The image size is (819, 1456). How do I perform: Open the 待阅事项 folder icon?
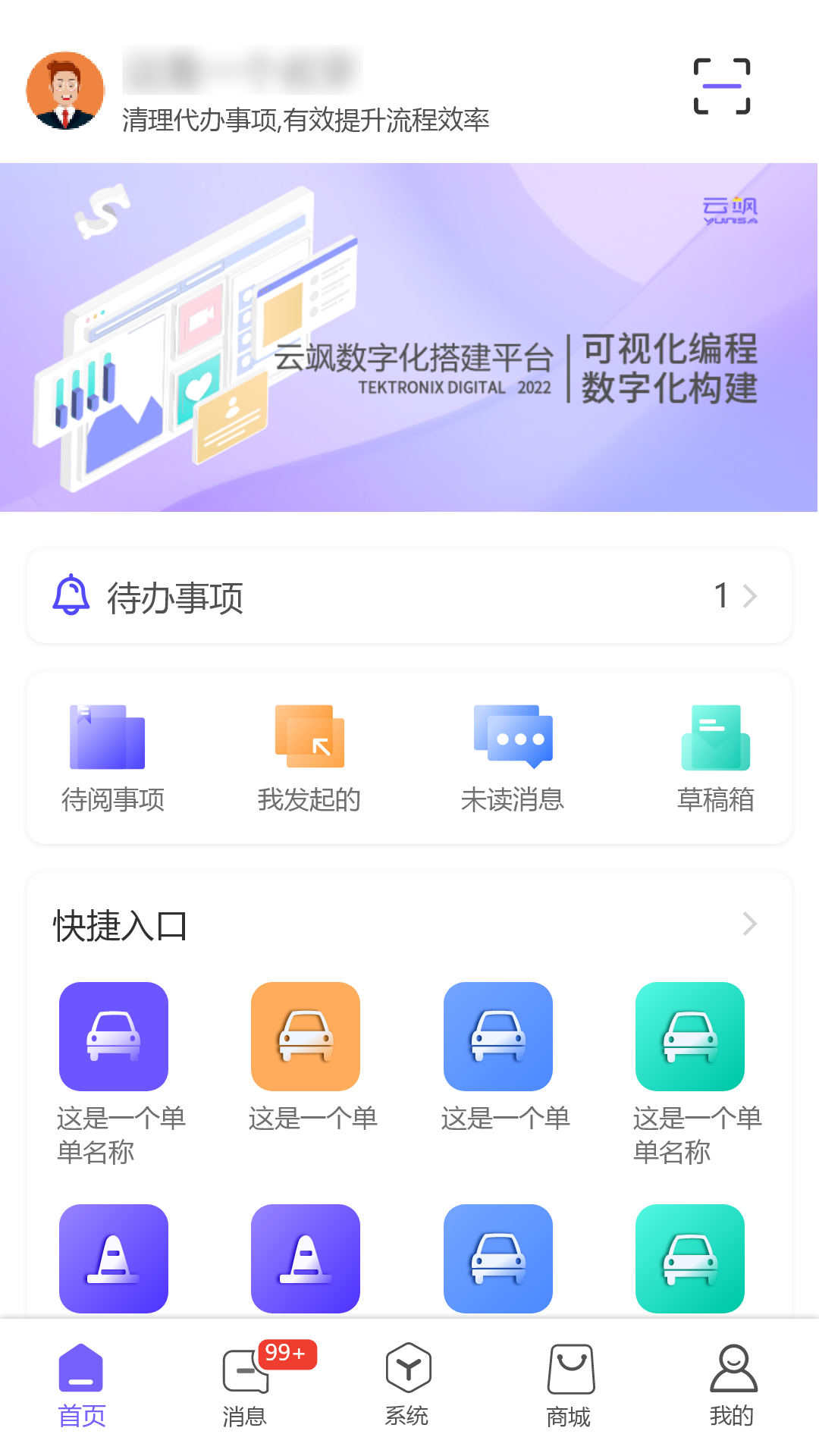coord(106,736)
